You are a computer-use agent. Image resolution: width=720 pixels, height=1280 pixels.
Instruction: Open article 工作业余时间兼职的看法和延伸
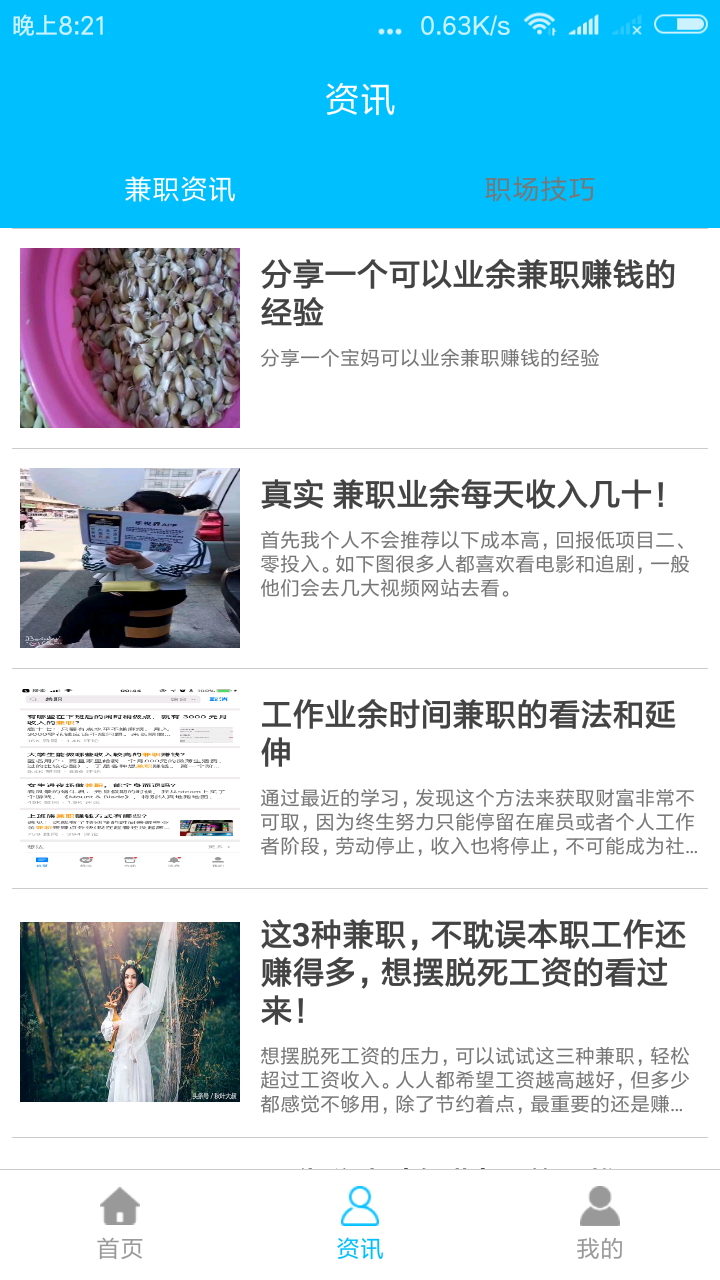click(x=470, y=734)
